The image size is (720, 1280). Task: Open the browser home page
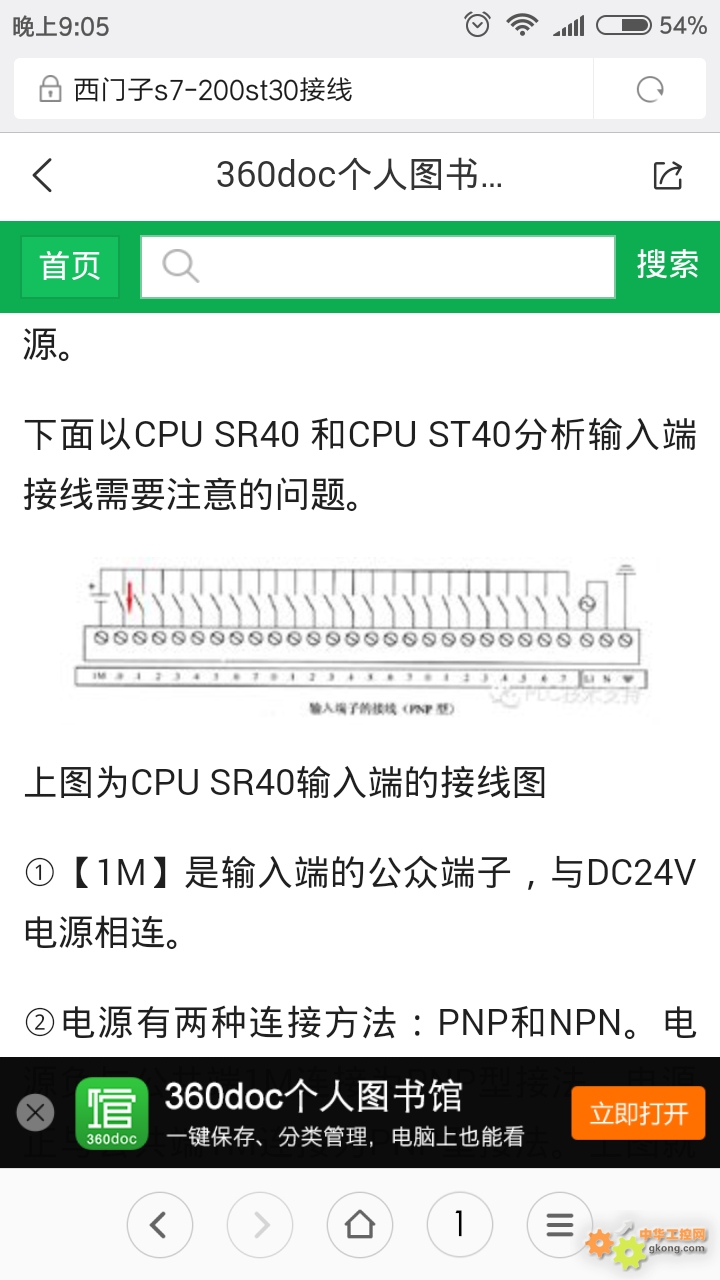360,1225
